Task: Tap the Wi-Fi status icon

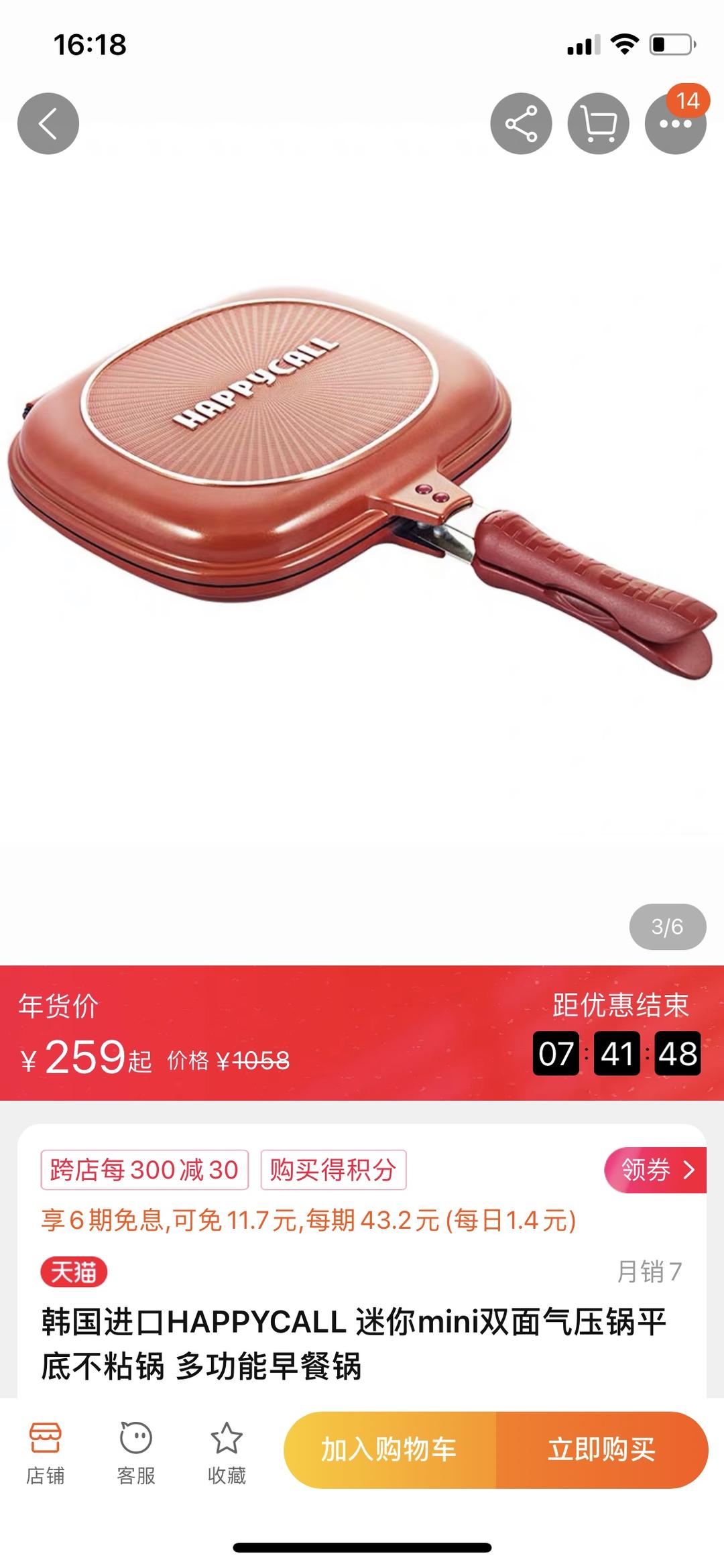Action: (624, 43)
